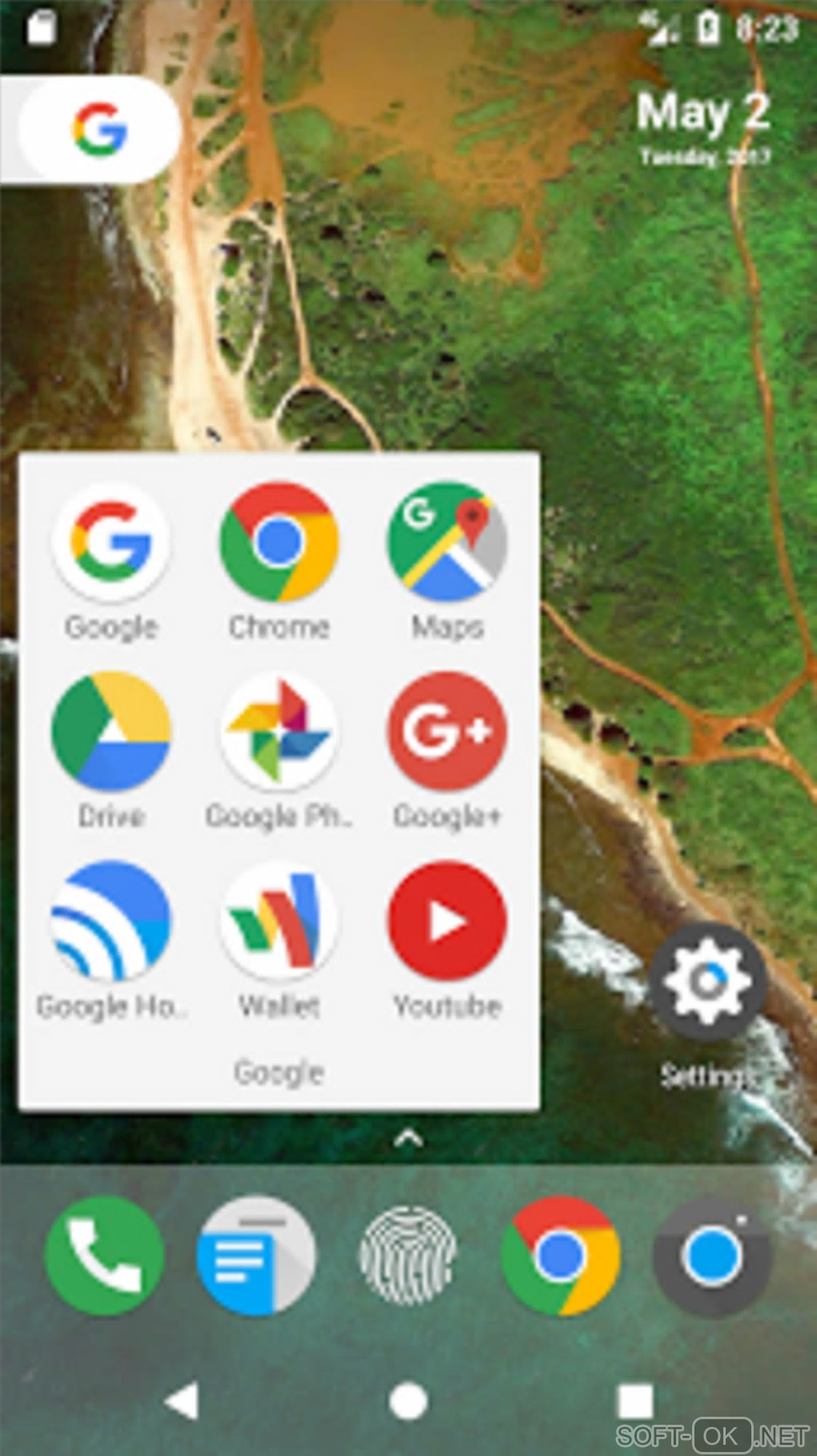Open the Phone dialer in the dock

point(104,1255)
